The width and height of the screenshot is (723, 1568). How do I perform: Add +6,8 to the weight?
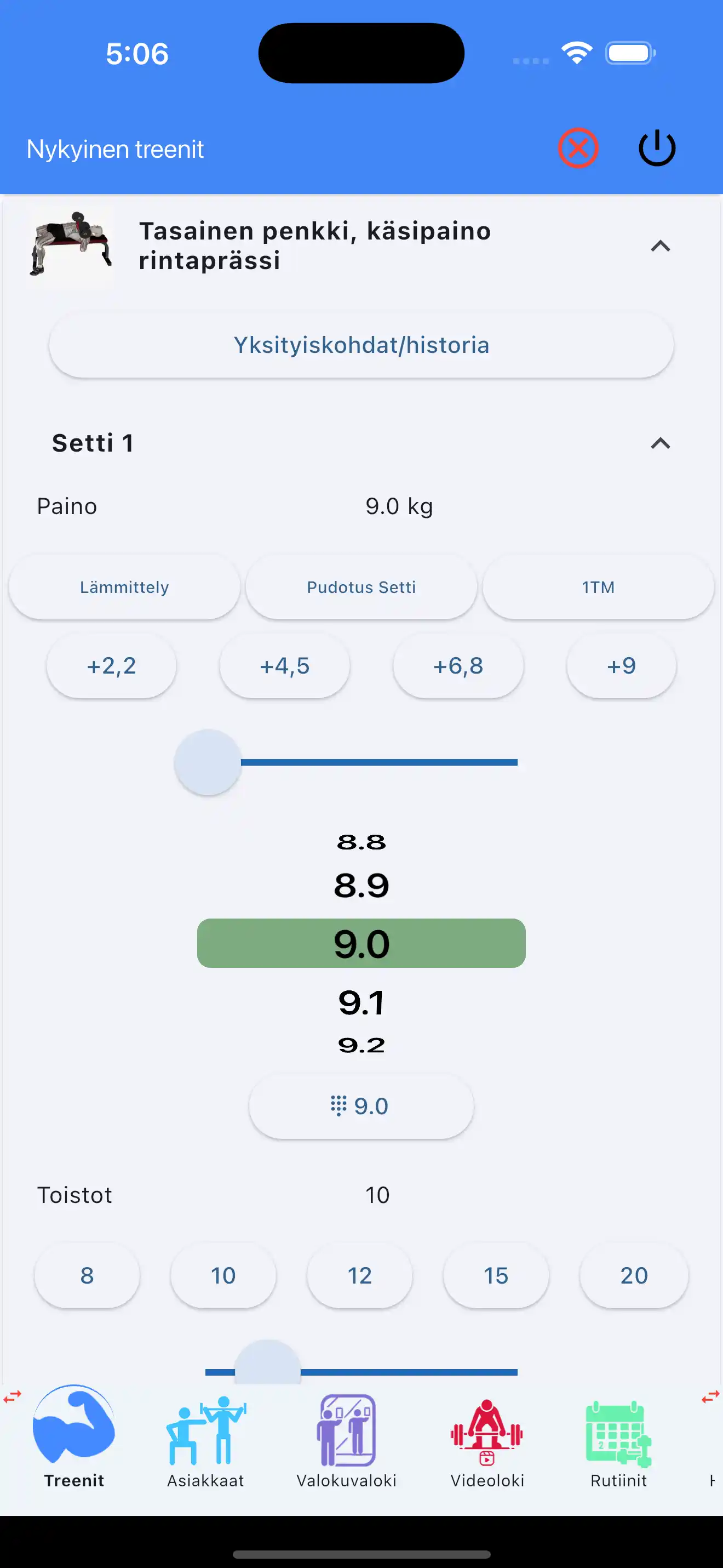tap(458, 666)
